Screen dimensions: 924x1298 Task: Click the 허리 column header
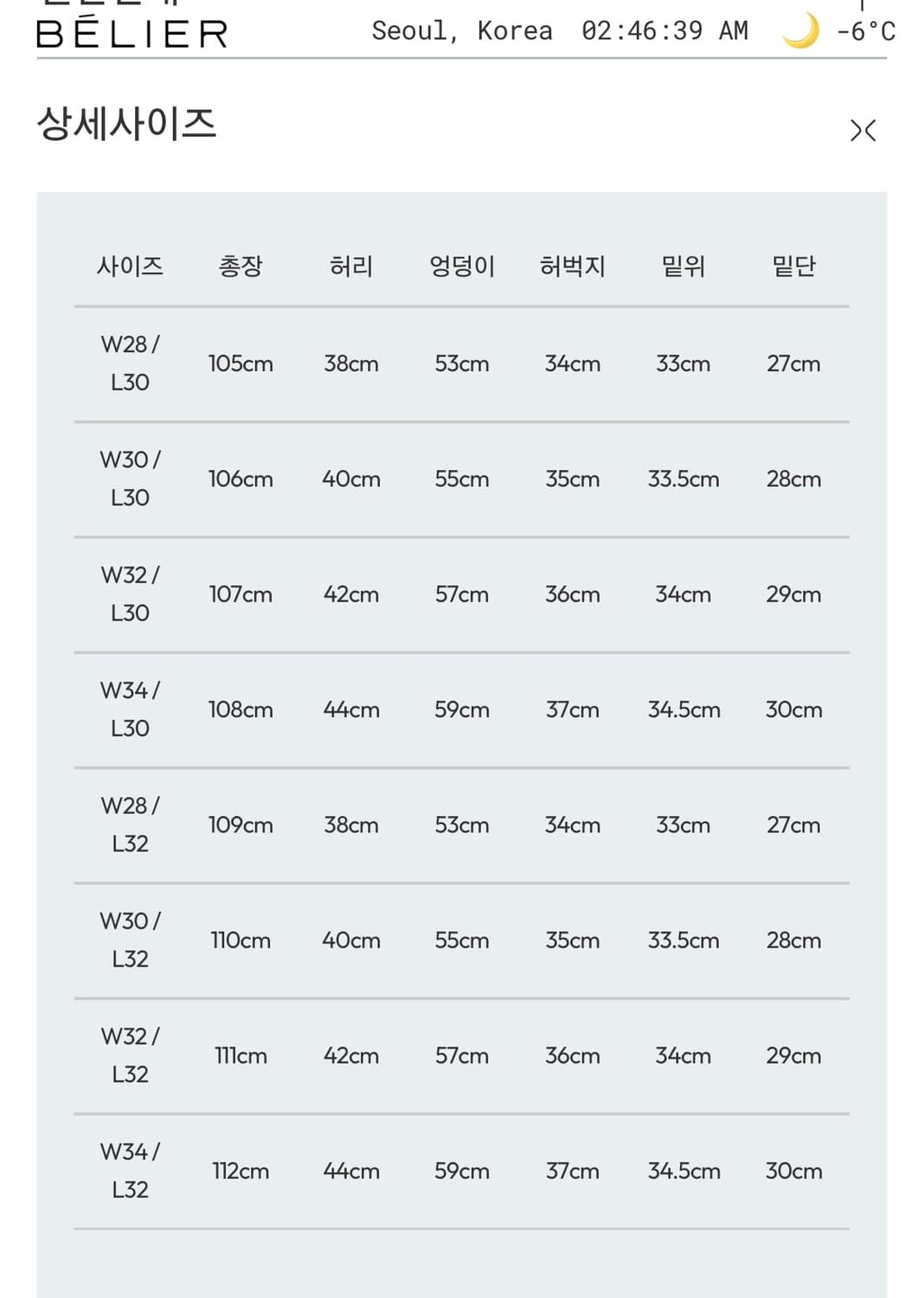[x=351, y=267]
